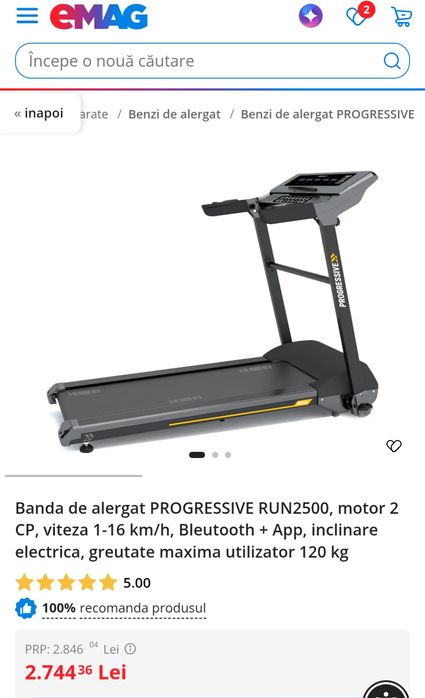
Task: Open the "Benzi de alergat" breadcrumb
Action: 174,114
